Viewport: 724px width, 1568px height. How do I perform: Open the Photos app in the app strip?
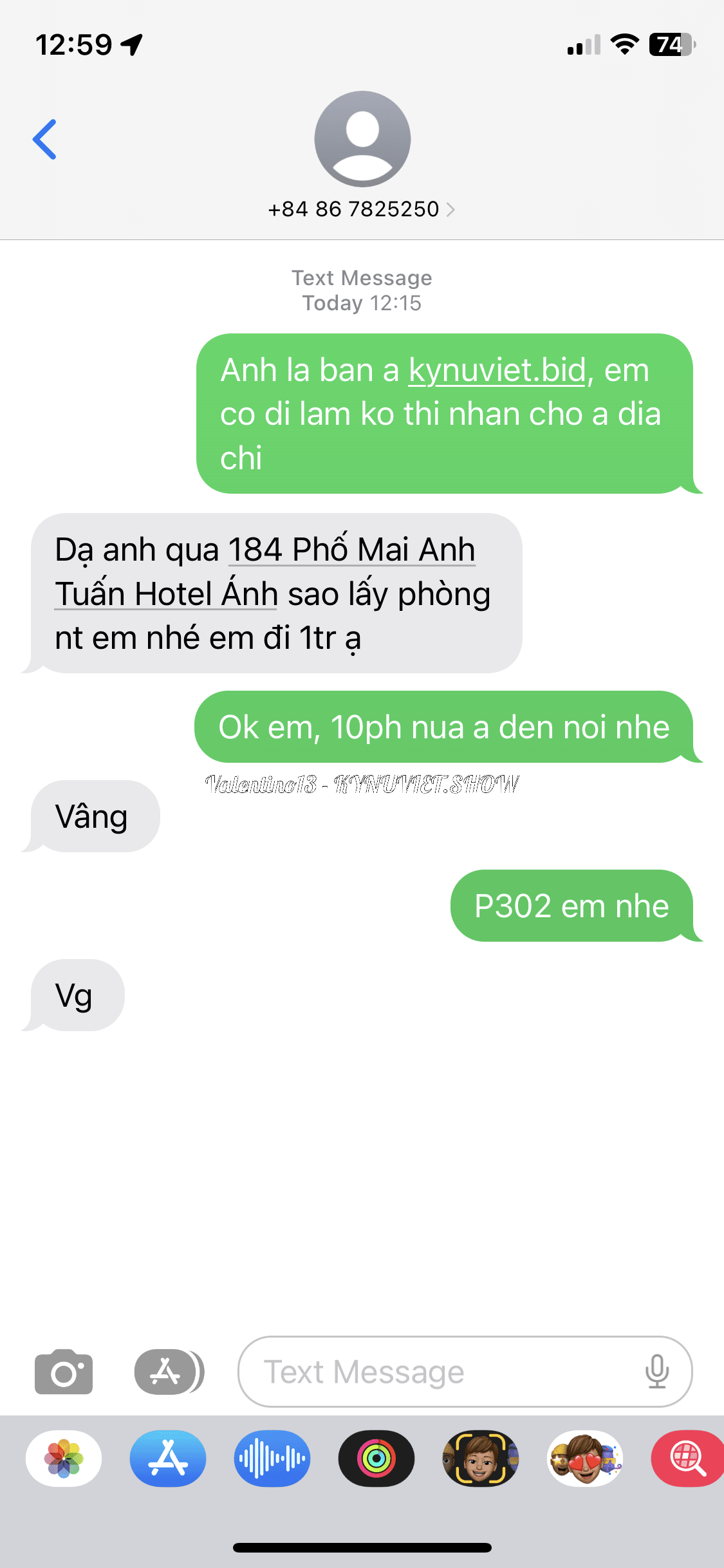point(64,1459)
